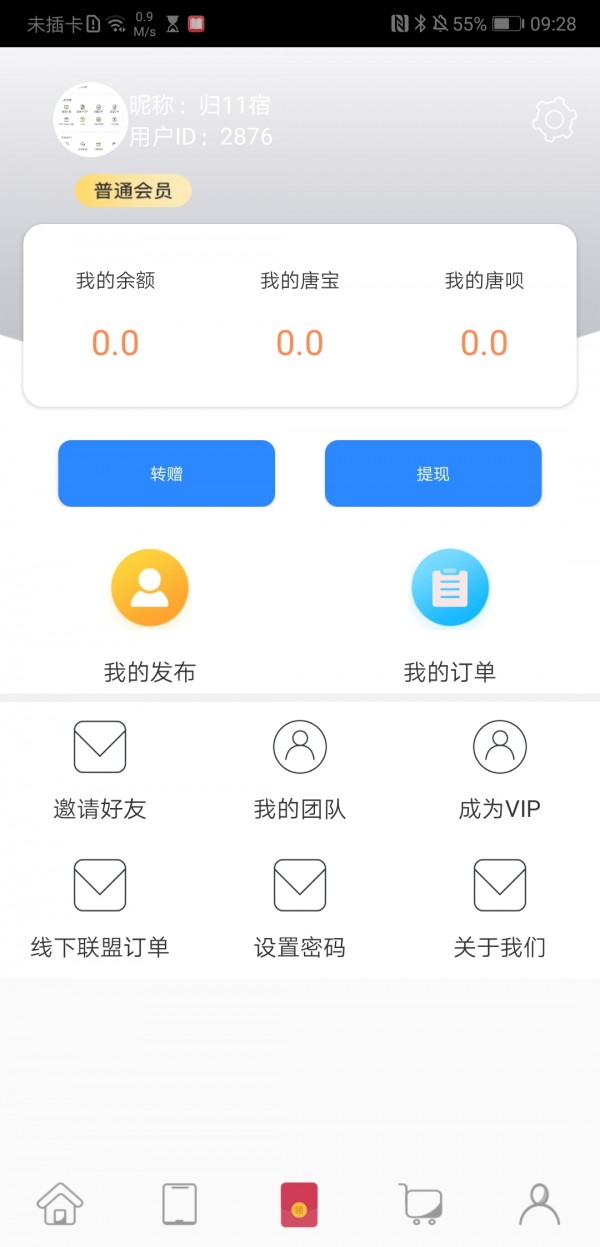Open the red envelope center tab
600x1247 pixels.
(299, 1204)
